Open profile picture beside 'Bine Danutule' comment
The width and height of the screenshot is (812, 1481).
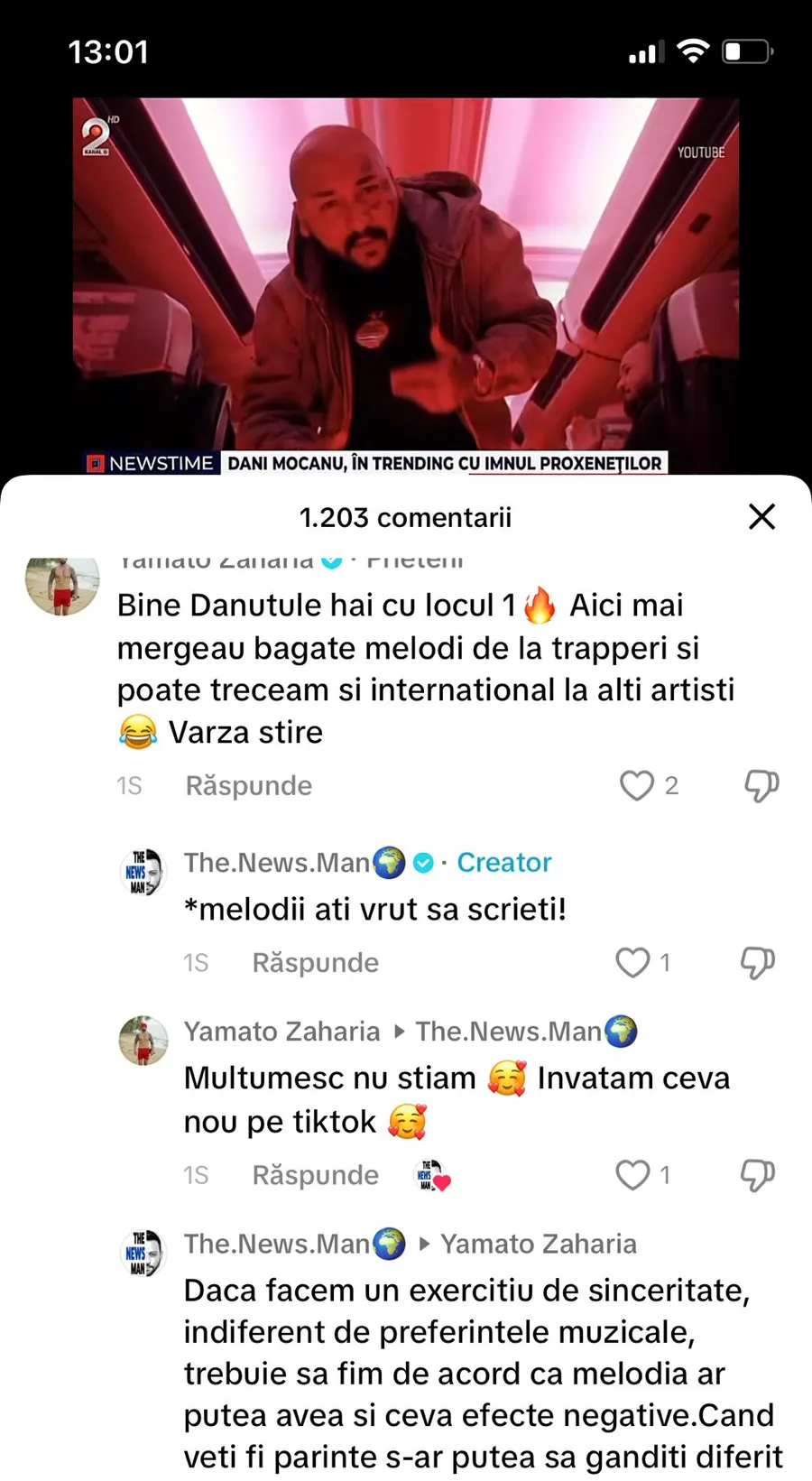(61, 585)
